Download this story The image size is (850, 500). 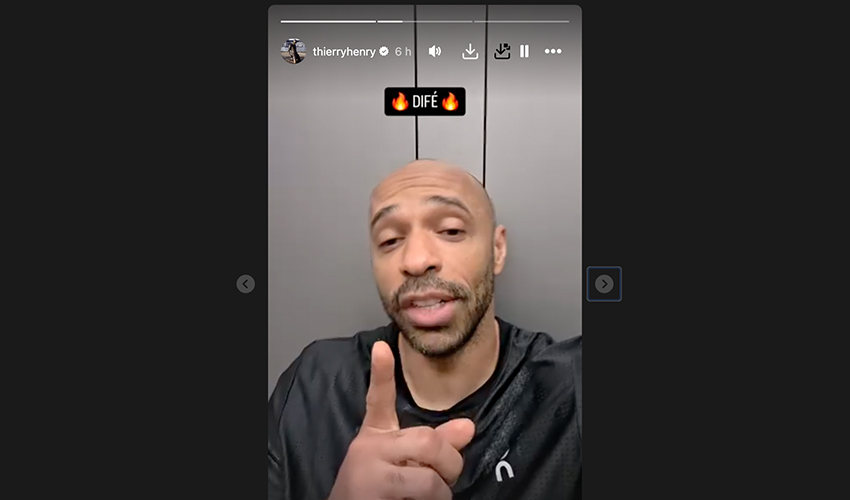pos(470,51)
